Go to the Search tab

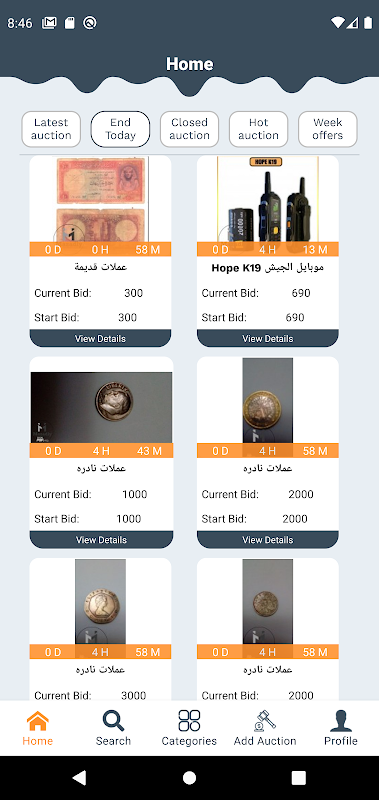pos(113,728)
